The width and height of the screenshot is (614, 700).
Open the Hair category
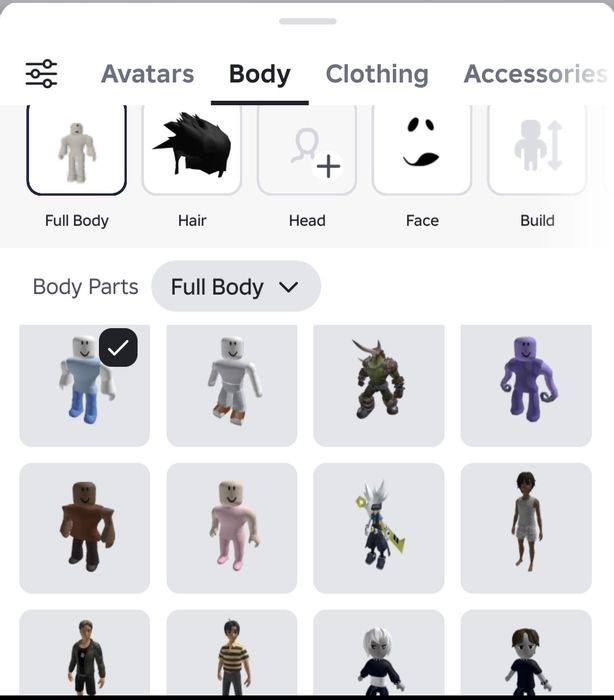point(192,150)
